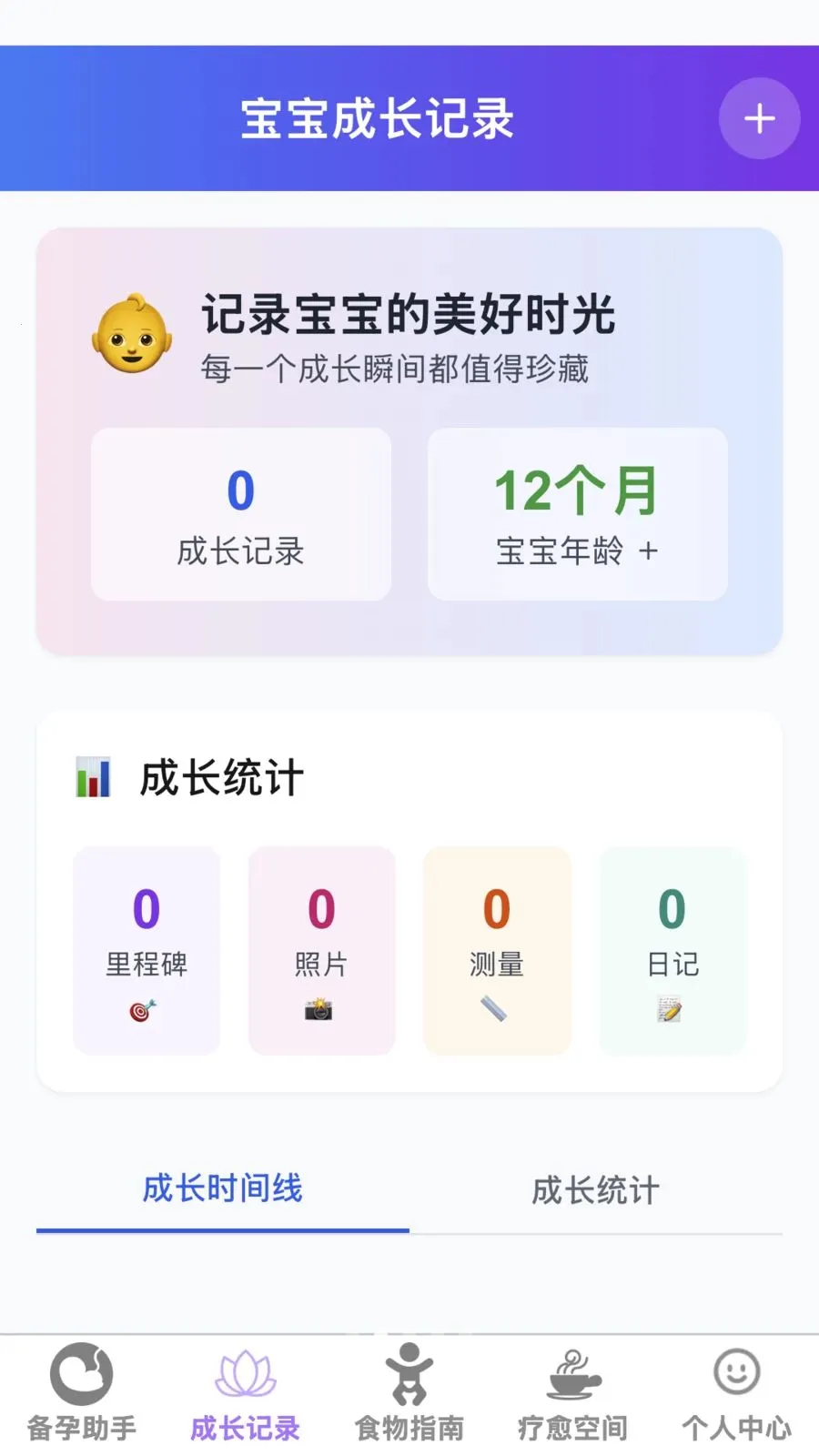Select the 个人中心 smiley face icon
Viewport: 819px width, 1456px height.
click(x=736, y=1371)
